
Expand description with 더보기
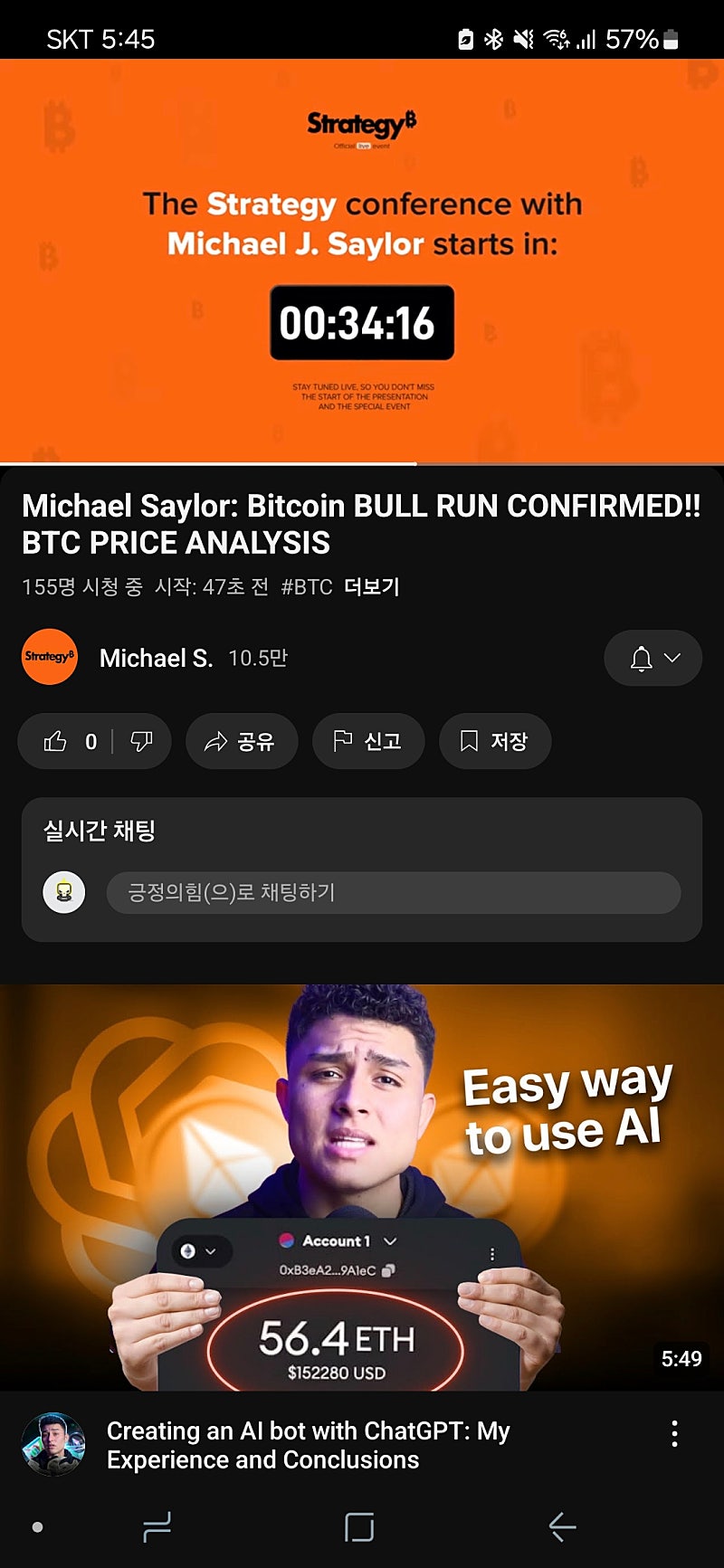coord(372,587)
